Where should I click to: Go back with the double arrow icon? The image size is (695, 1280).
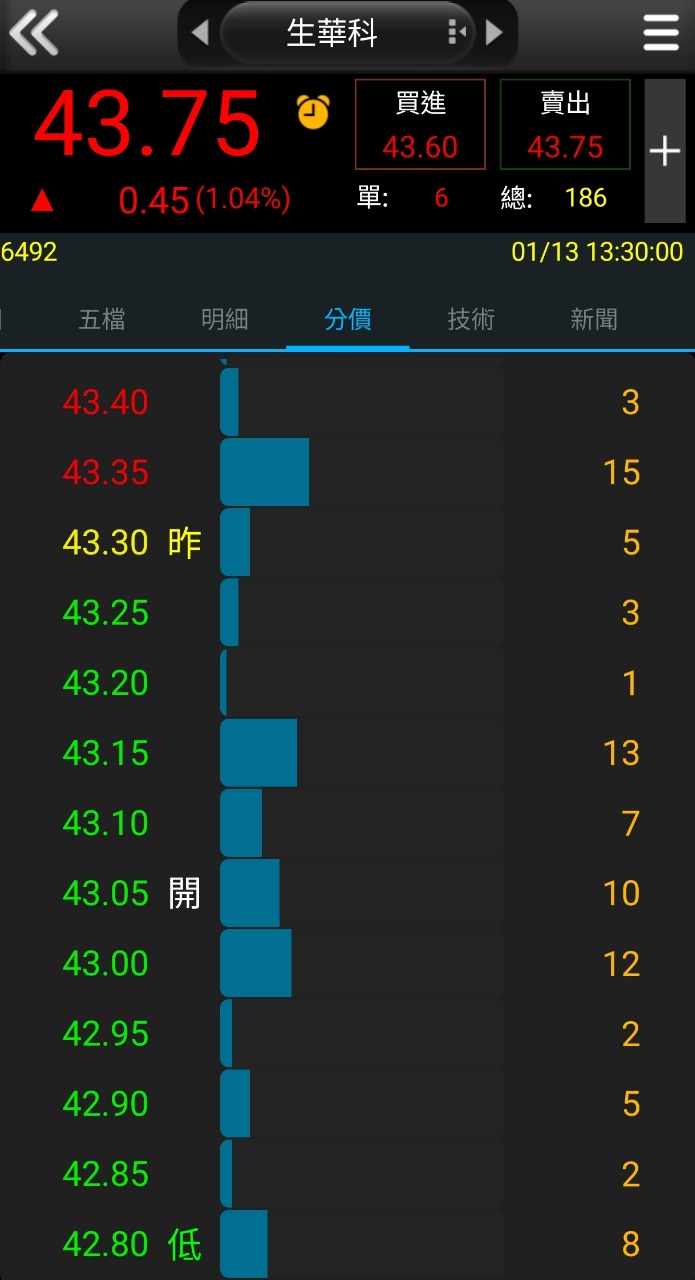pyautogui.click(x=34, y=33)
